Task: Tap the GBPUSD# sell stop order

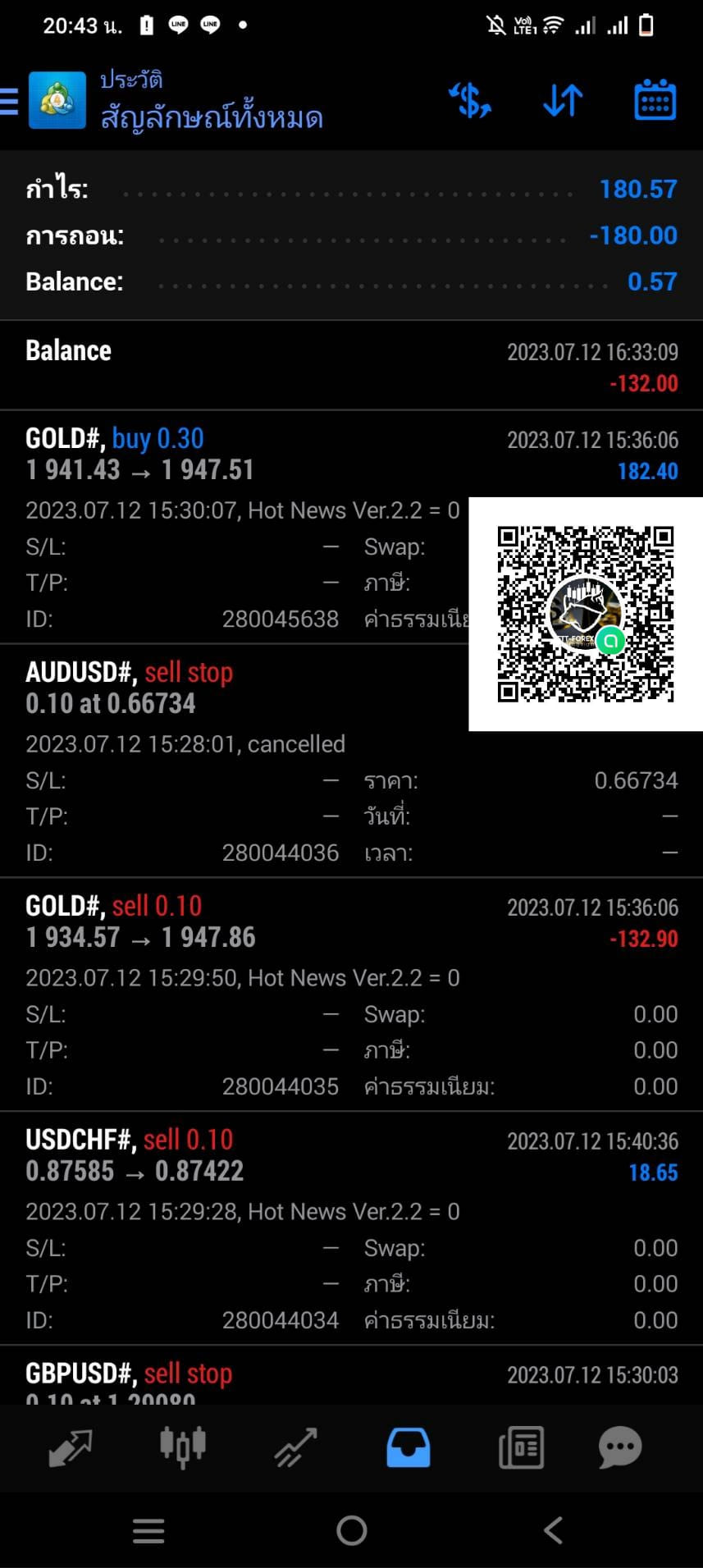Action: [x=351, y=1375]
